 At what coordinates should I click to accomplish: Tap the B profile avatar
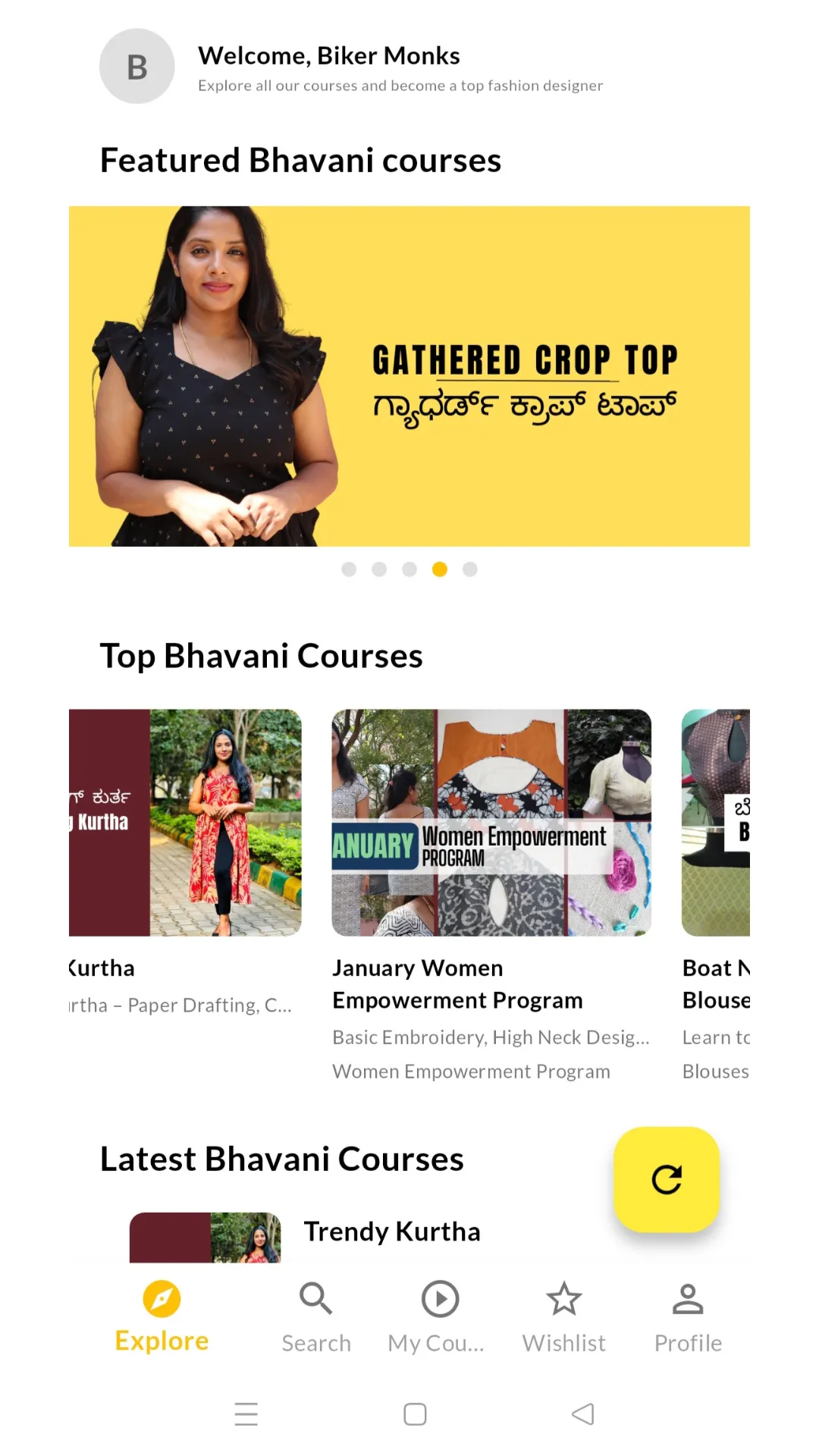[137, 67]
